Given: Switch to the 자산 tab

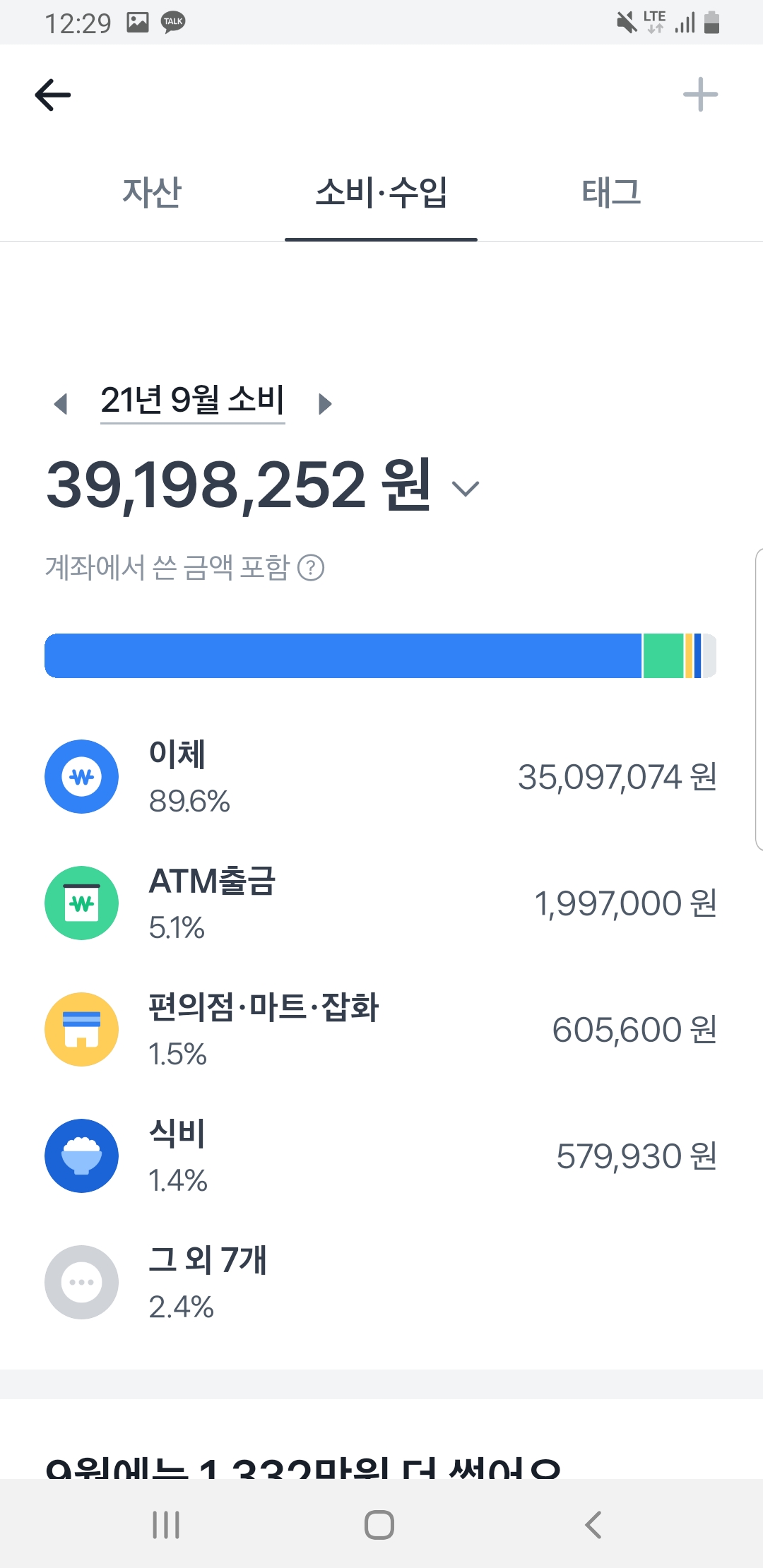Looking at the screenshot, I should [152, 192].
